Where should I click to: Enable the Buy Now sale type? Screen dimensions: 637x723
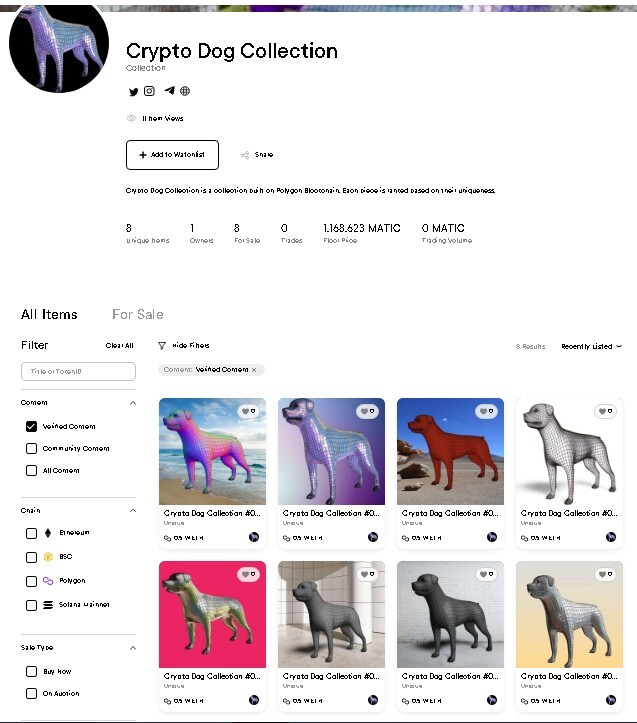32,671
